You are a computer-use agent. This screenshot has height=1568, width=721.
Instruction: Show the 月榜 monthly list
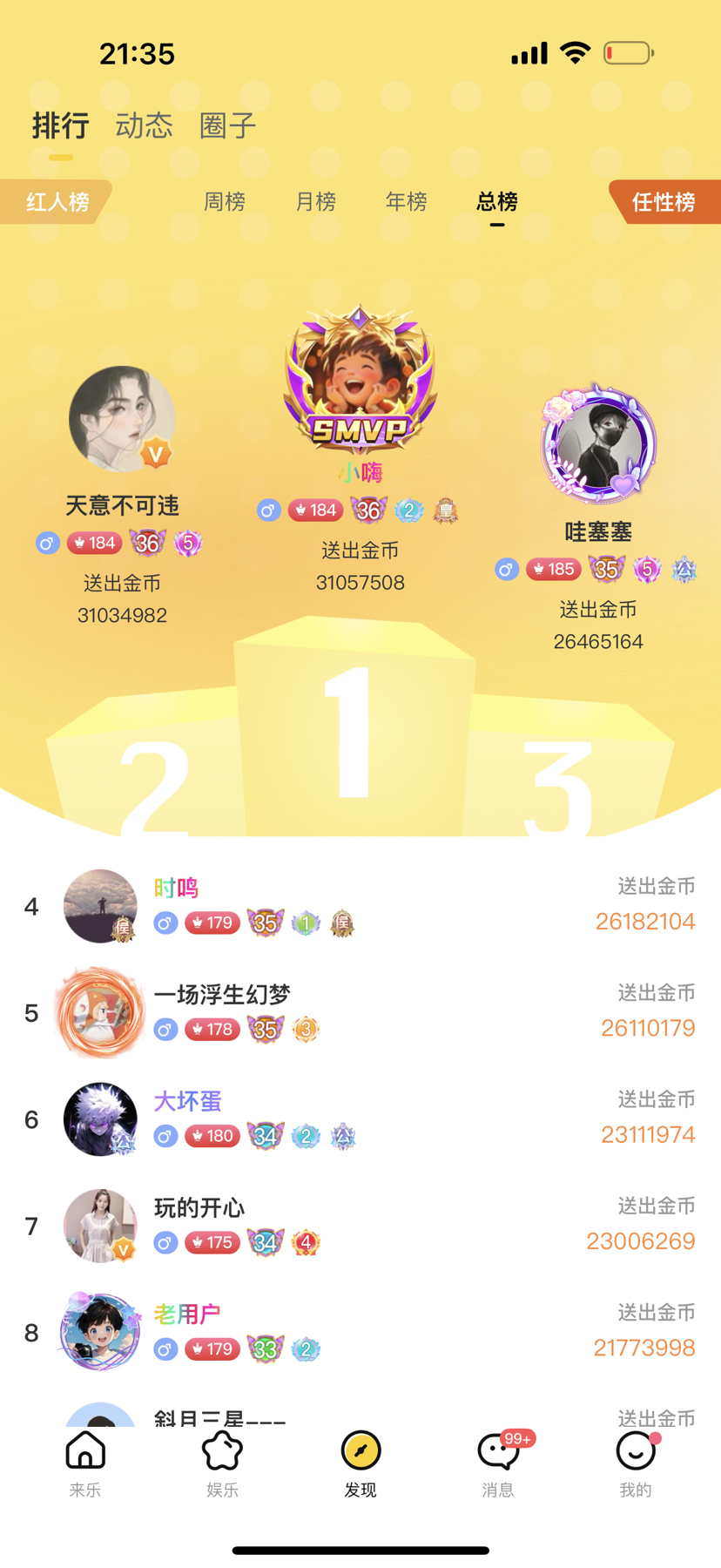[x=315, y=202]
